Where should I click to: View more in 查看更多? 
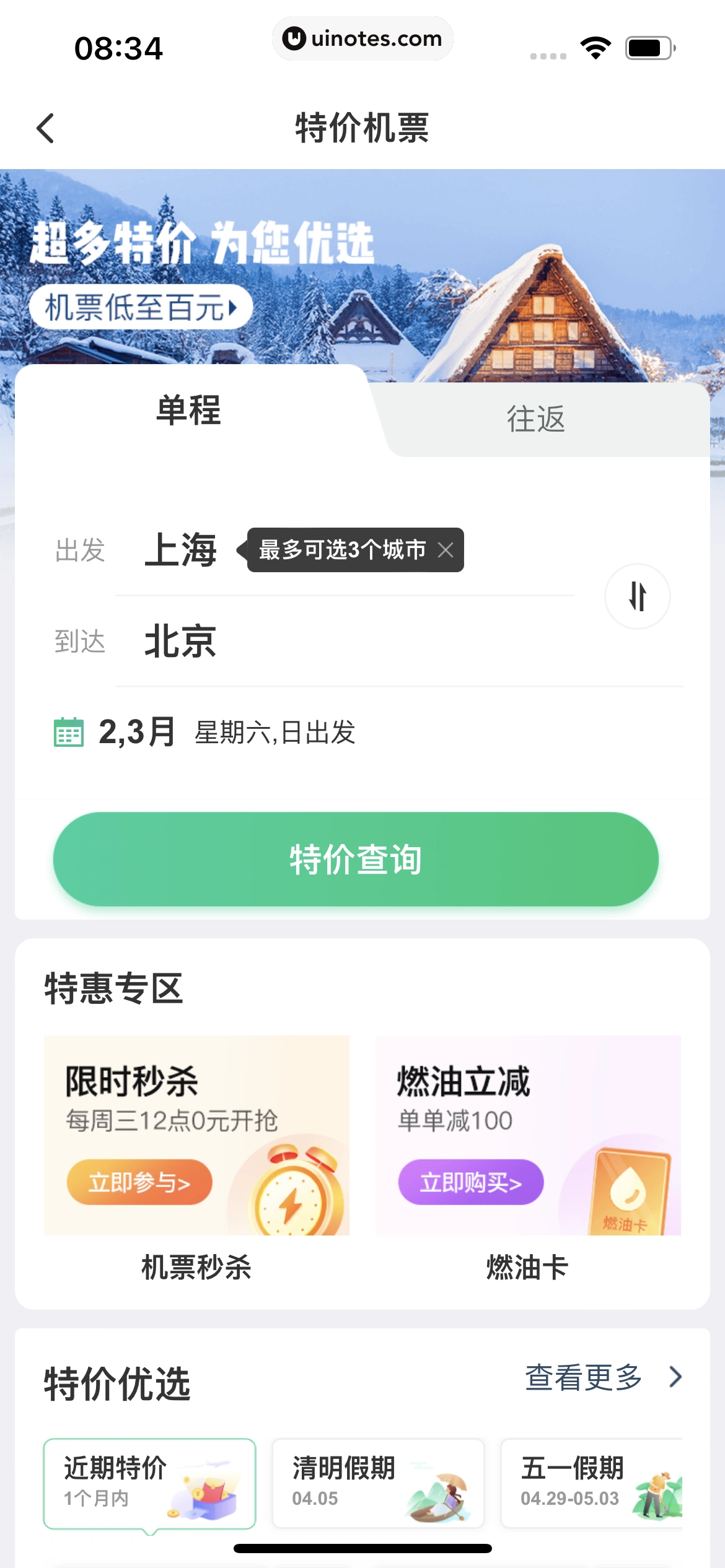tap(602, 1377)
